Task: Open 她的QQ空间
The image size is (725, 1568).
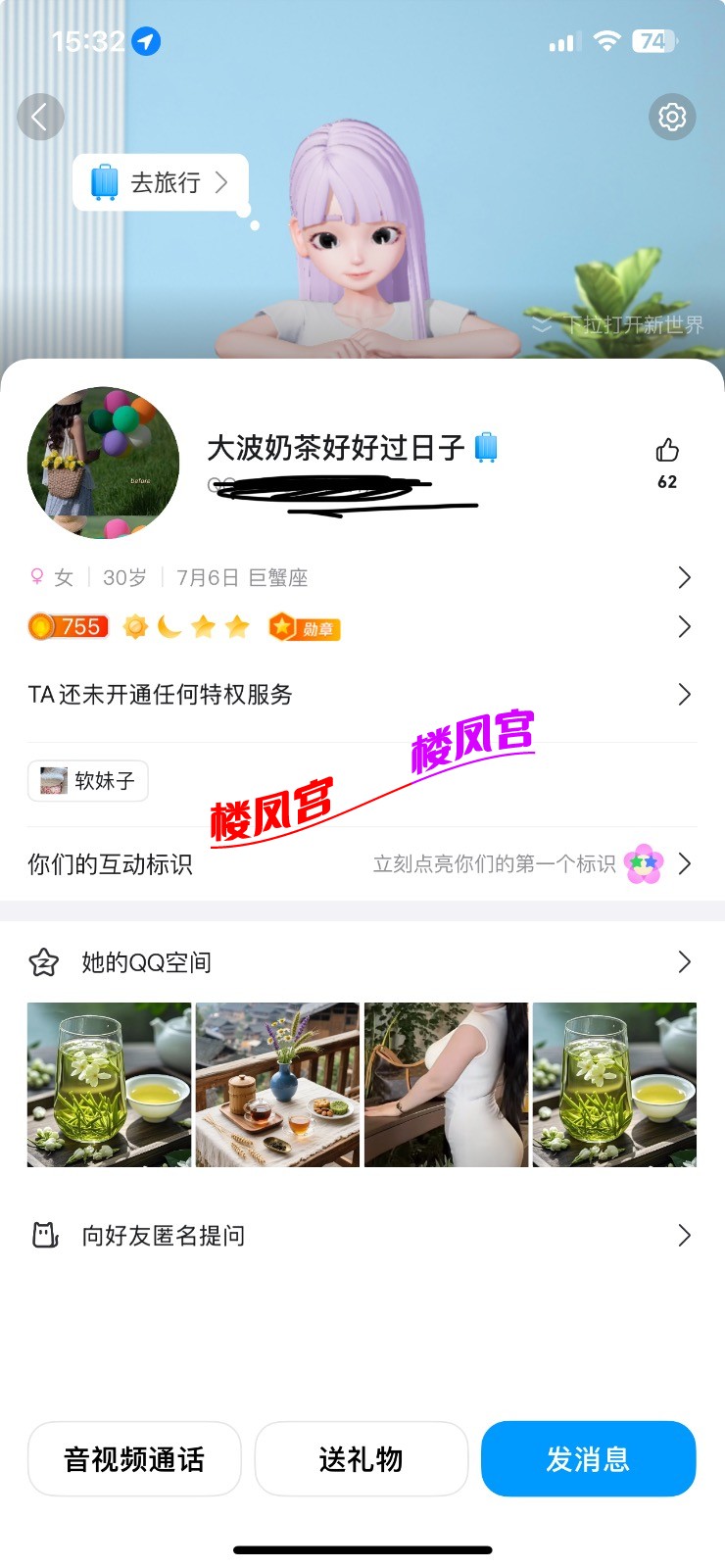Action: click(361, 962)
